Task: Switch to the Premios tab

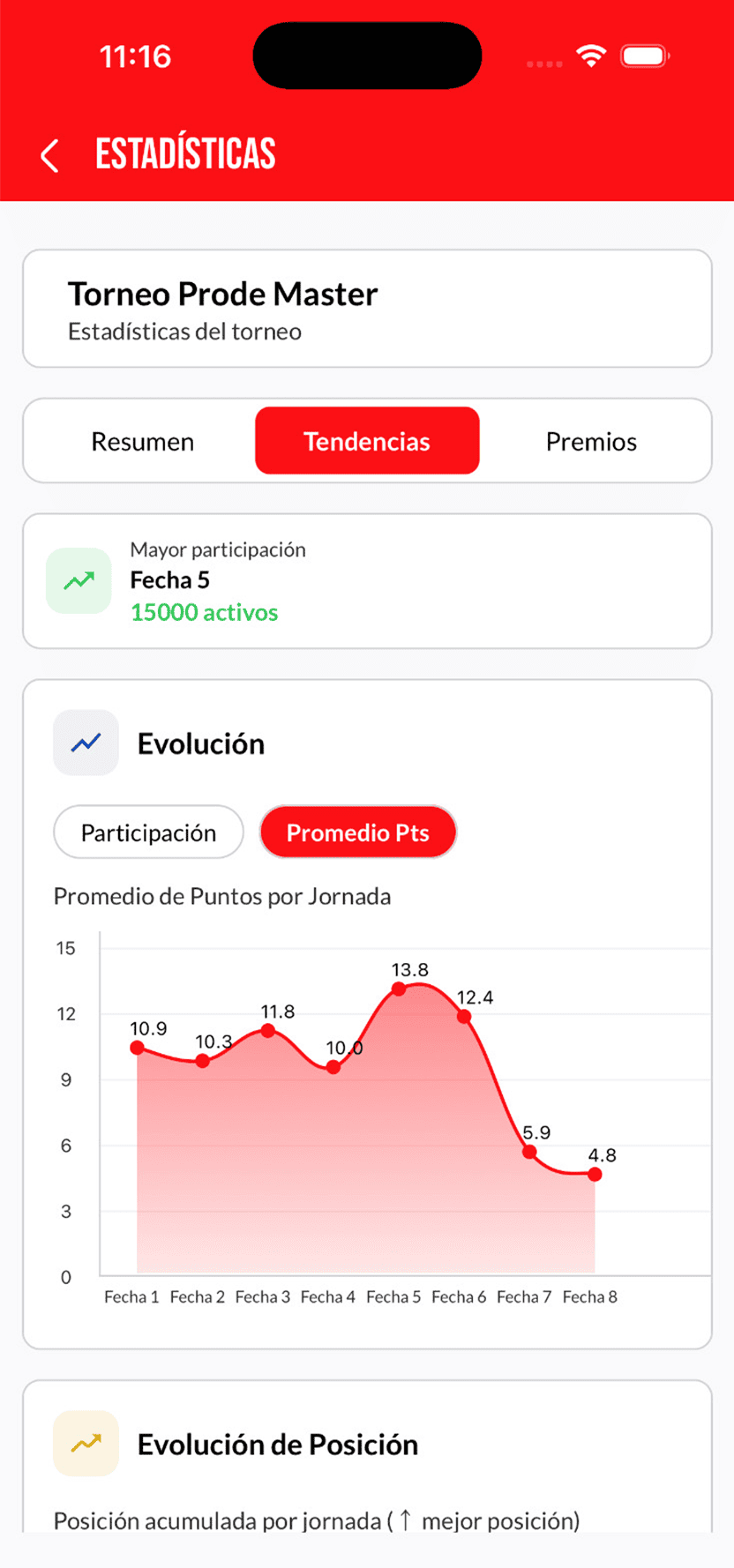Action: tap(591, 441)
